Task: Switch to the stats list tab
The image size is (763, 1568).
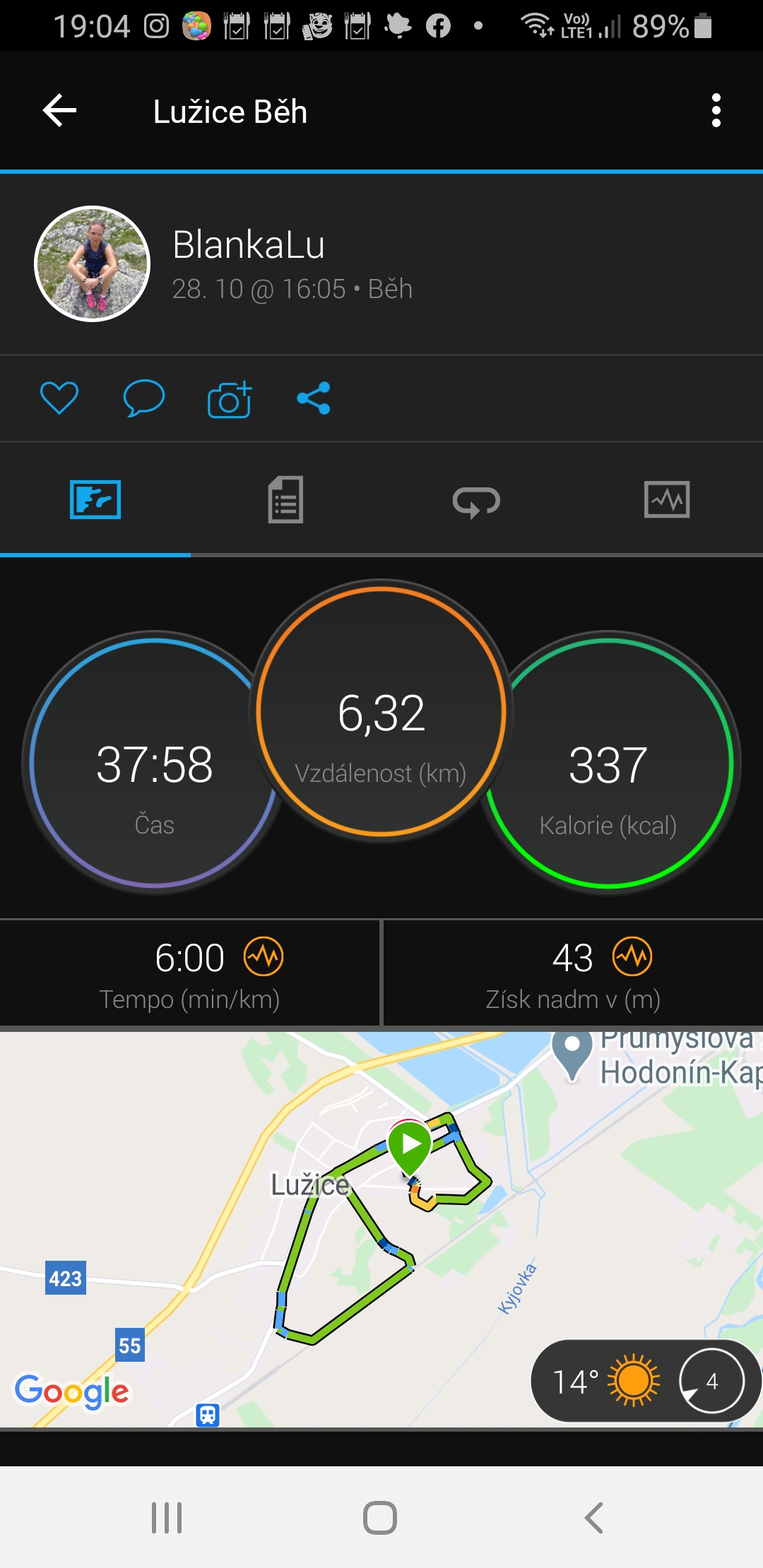Action: [286, 500]
